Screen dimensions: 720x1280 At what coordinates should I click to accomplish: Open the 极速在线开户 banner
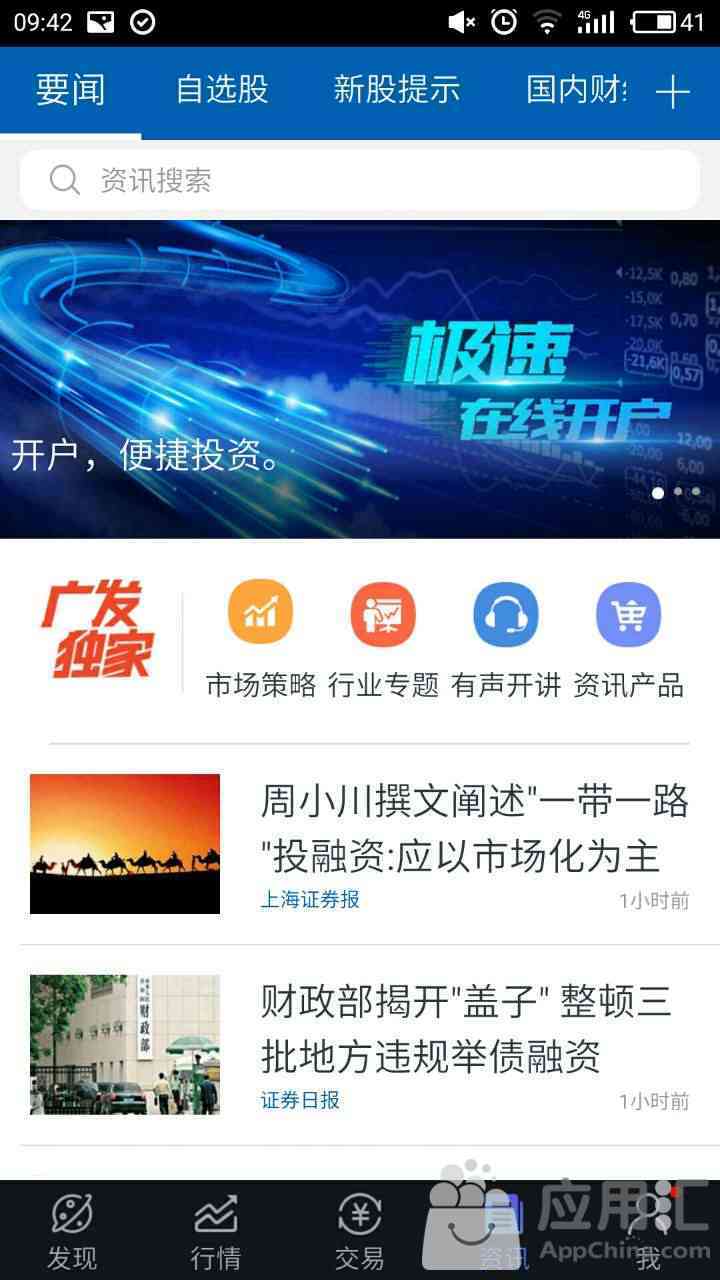[360, 380]
